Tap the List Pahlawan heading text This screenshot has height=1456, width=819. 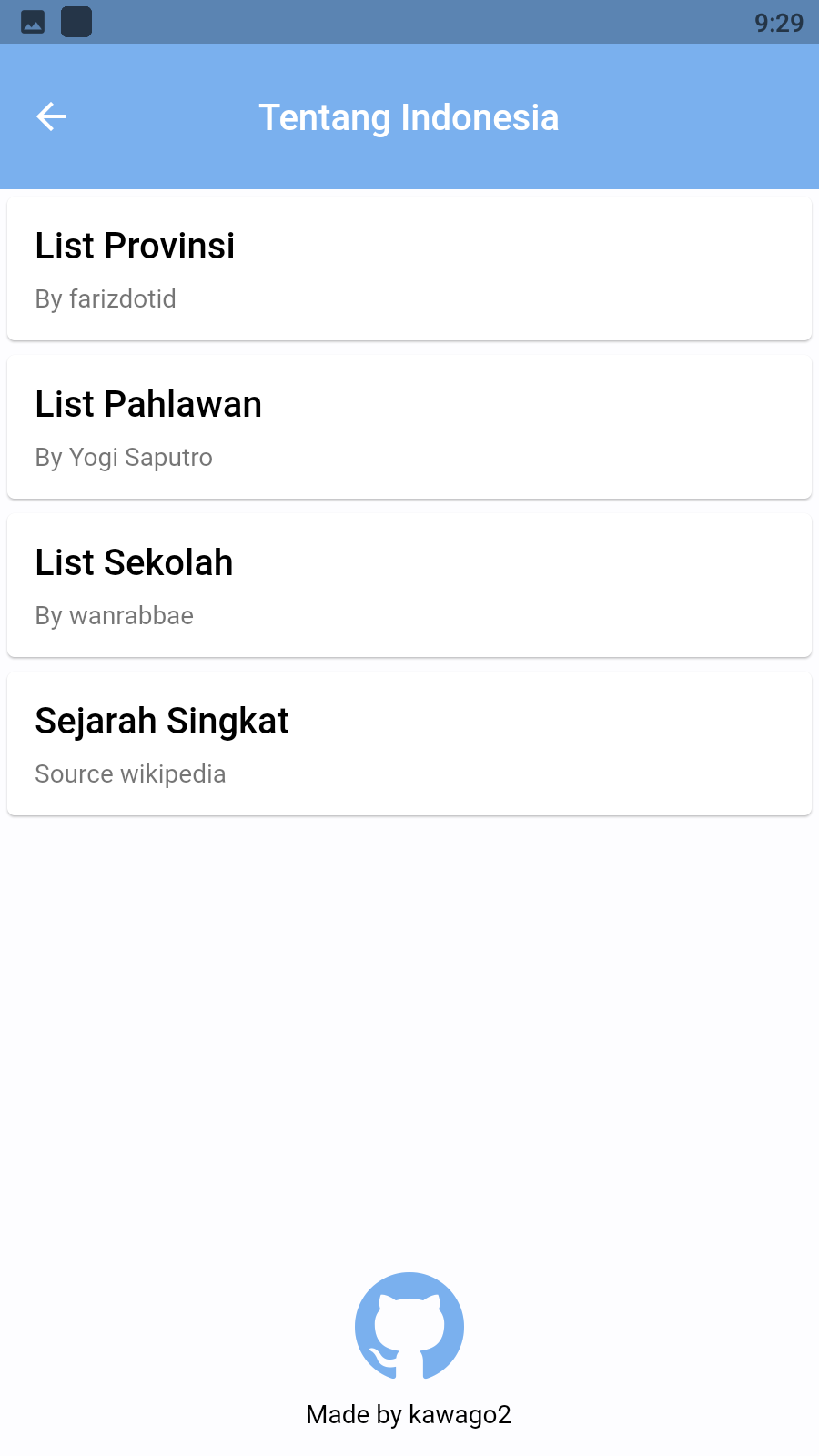(x=148, y=404)
